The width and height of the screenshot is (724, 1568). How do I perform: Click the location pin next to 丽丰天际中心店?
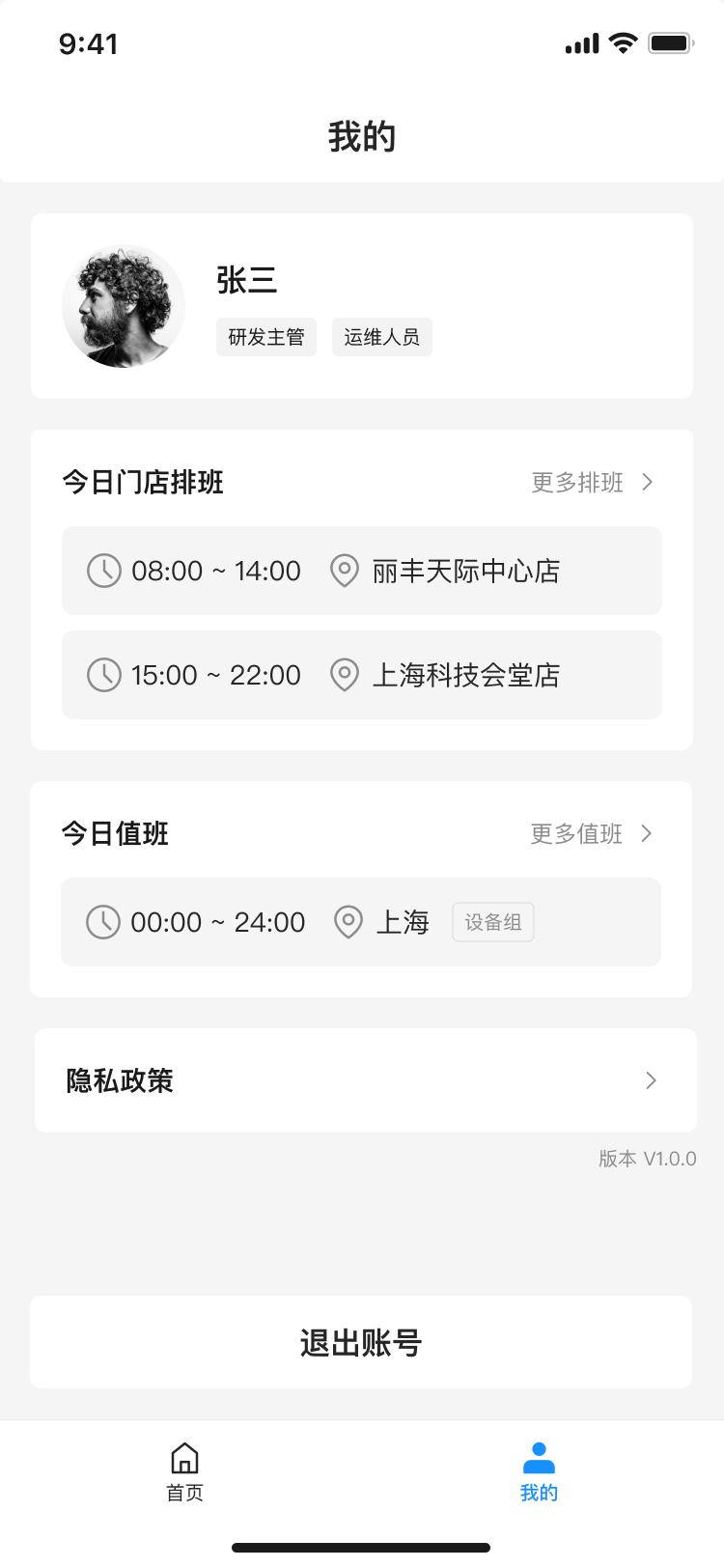344,571
